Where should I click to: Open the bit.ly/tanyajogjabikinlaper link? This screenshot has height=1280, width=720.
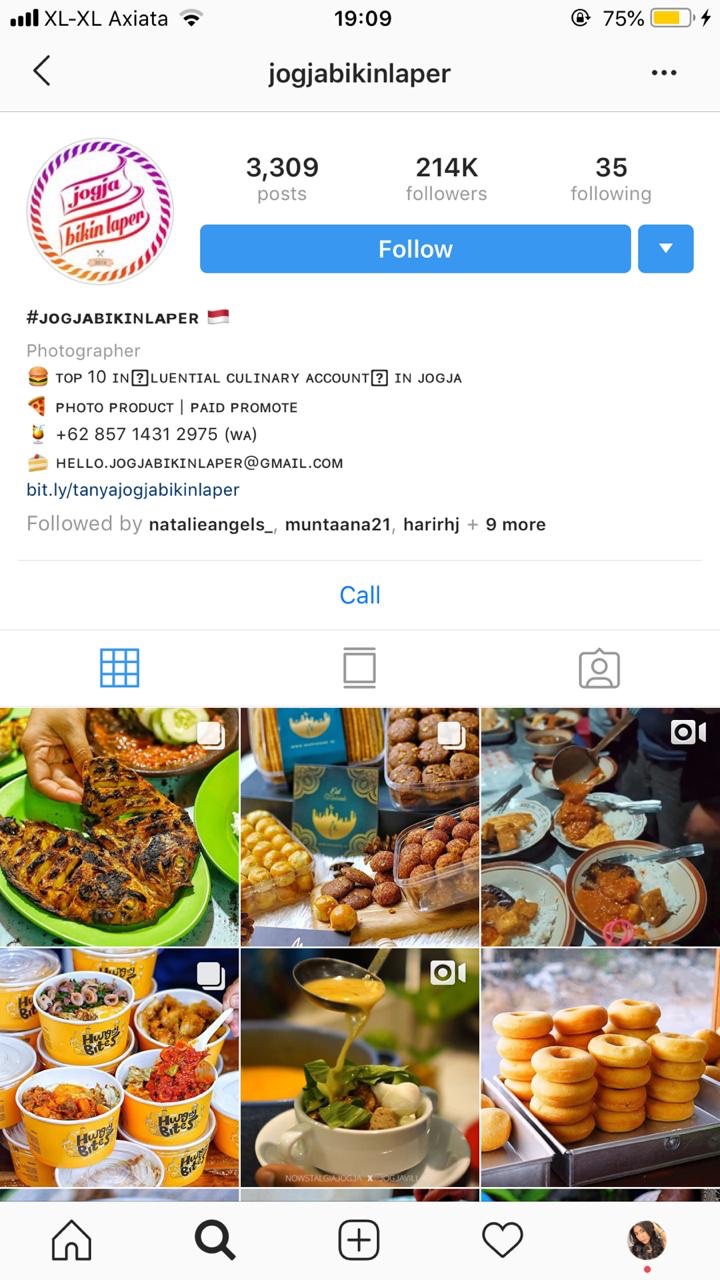[x=133, y=490]
